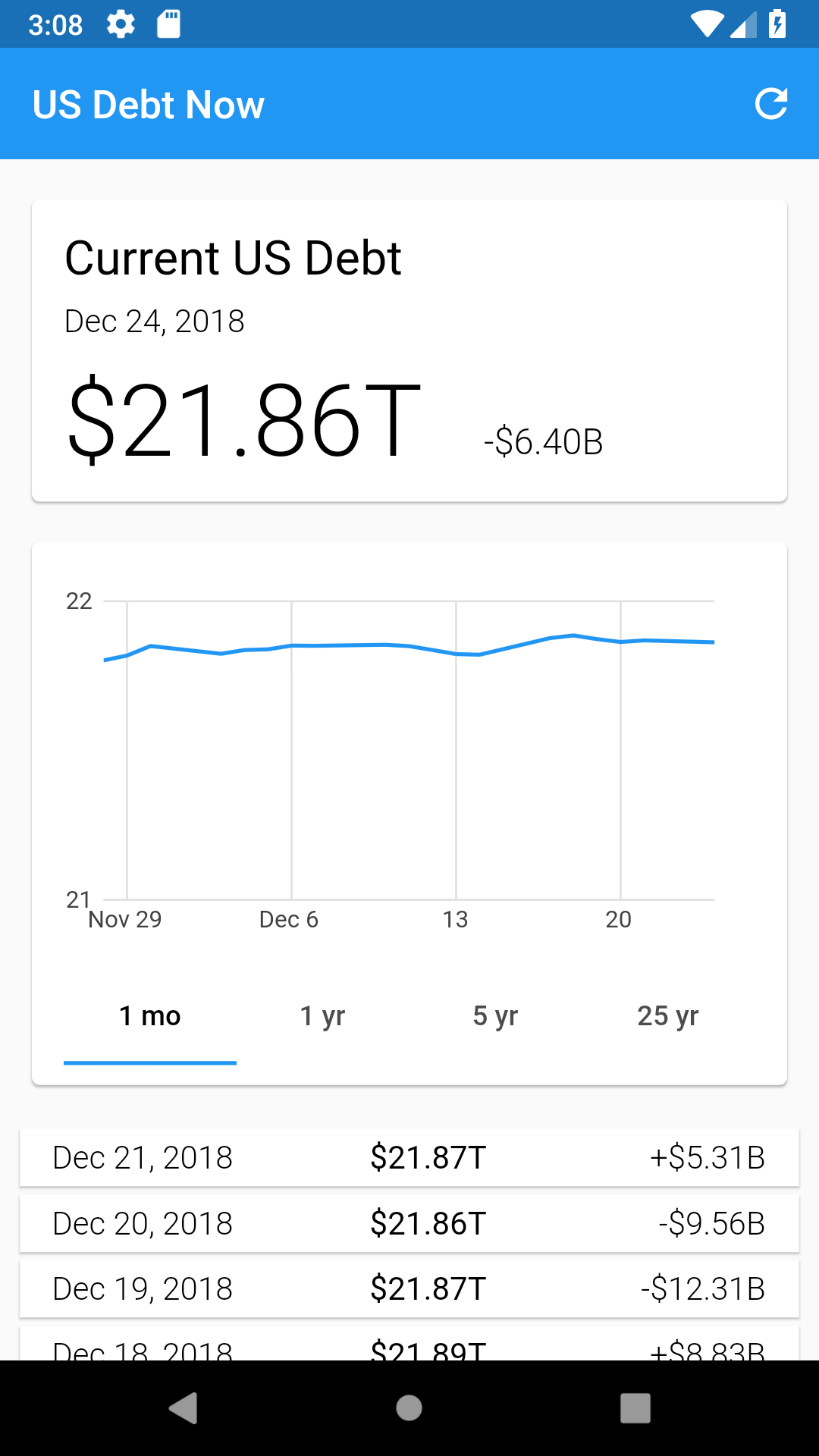Click the Wi-Fi icon in status bar
This screenshot has width=819, height=1456.
point(707,24)
